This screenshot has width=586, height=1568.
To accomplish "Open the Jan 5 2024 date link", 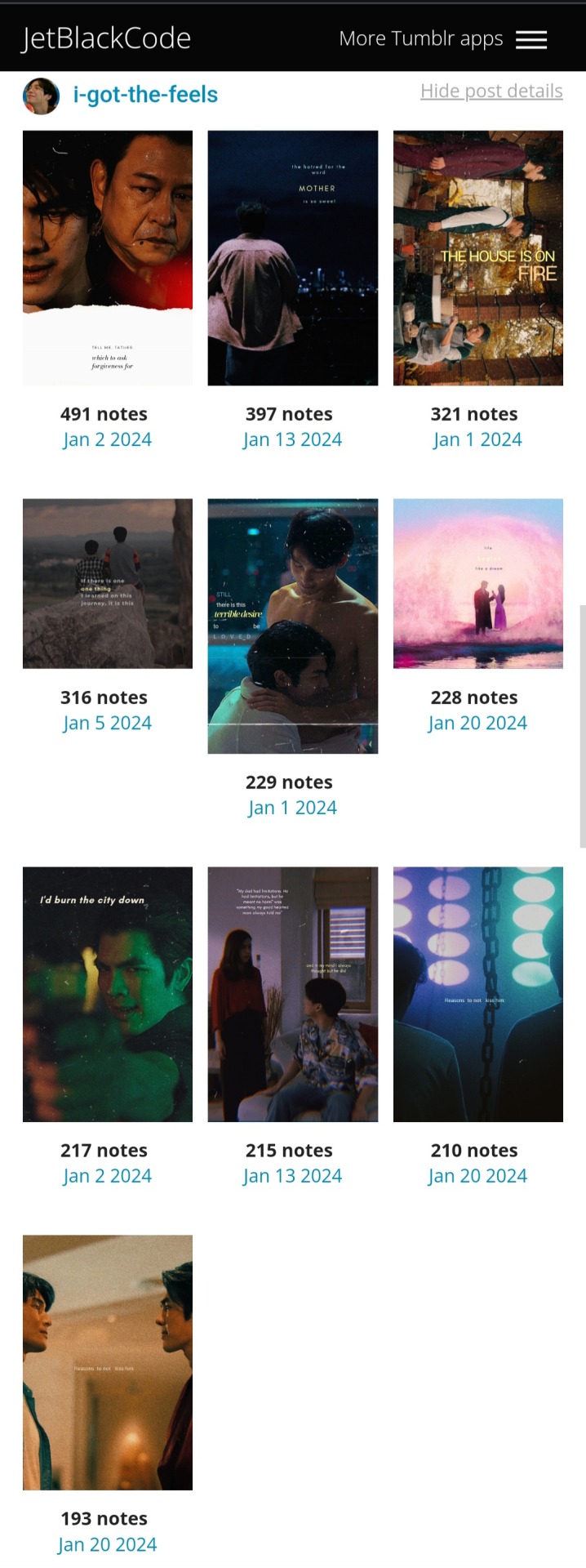I will [x=107, y=723].
